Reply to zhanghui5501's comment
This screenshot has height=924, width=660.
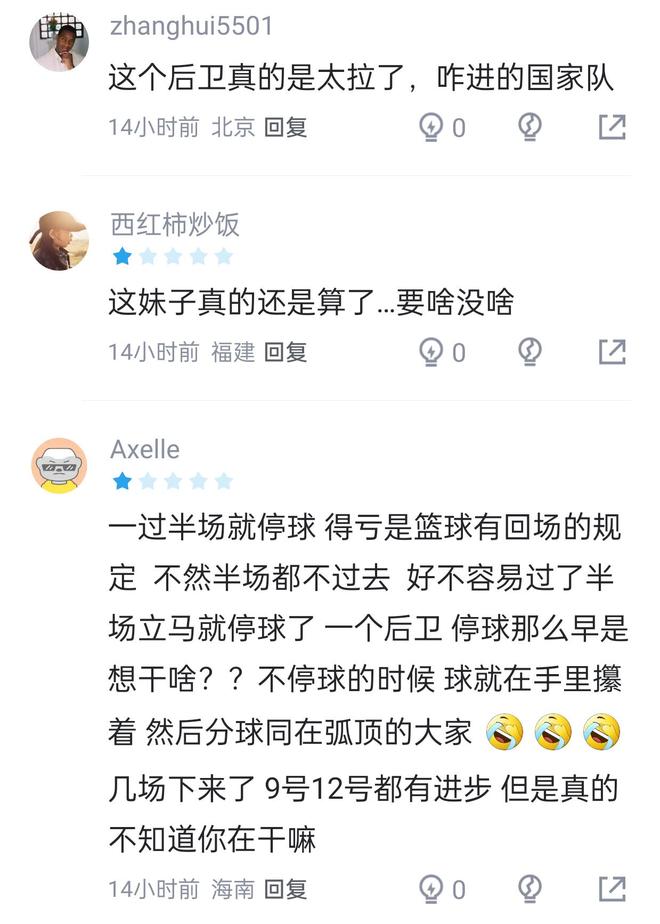point(285,127)
